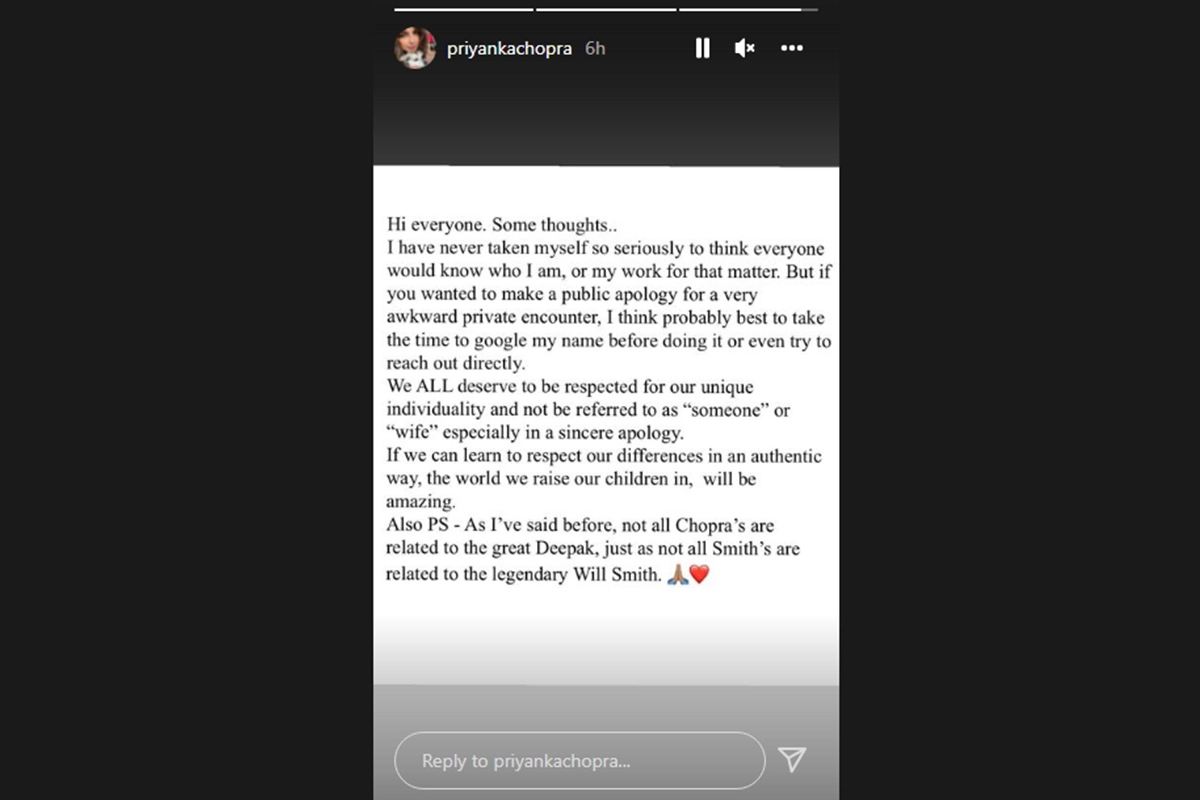Unmute the story audio

point(745,48)
